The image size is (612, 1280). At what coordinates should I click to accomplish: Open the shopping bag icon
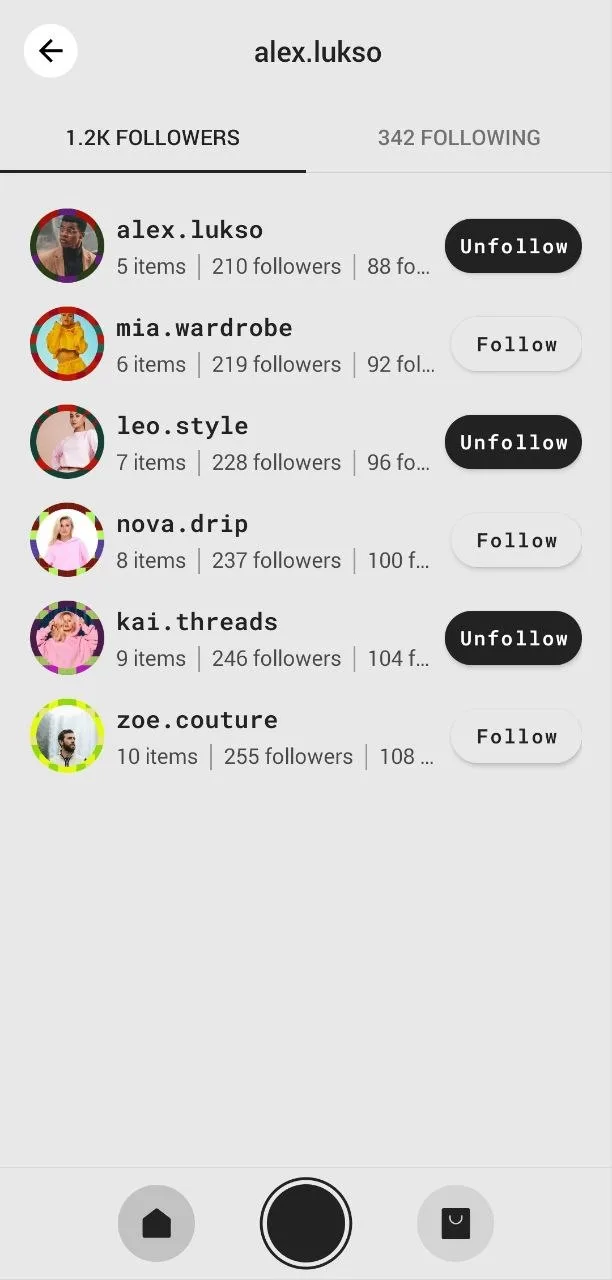pyautogui.click(x=455, y=1223)
